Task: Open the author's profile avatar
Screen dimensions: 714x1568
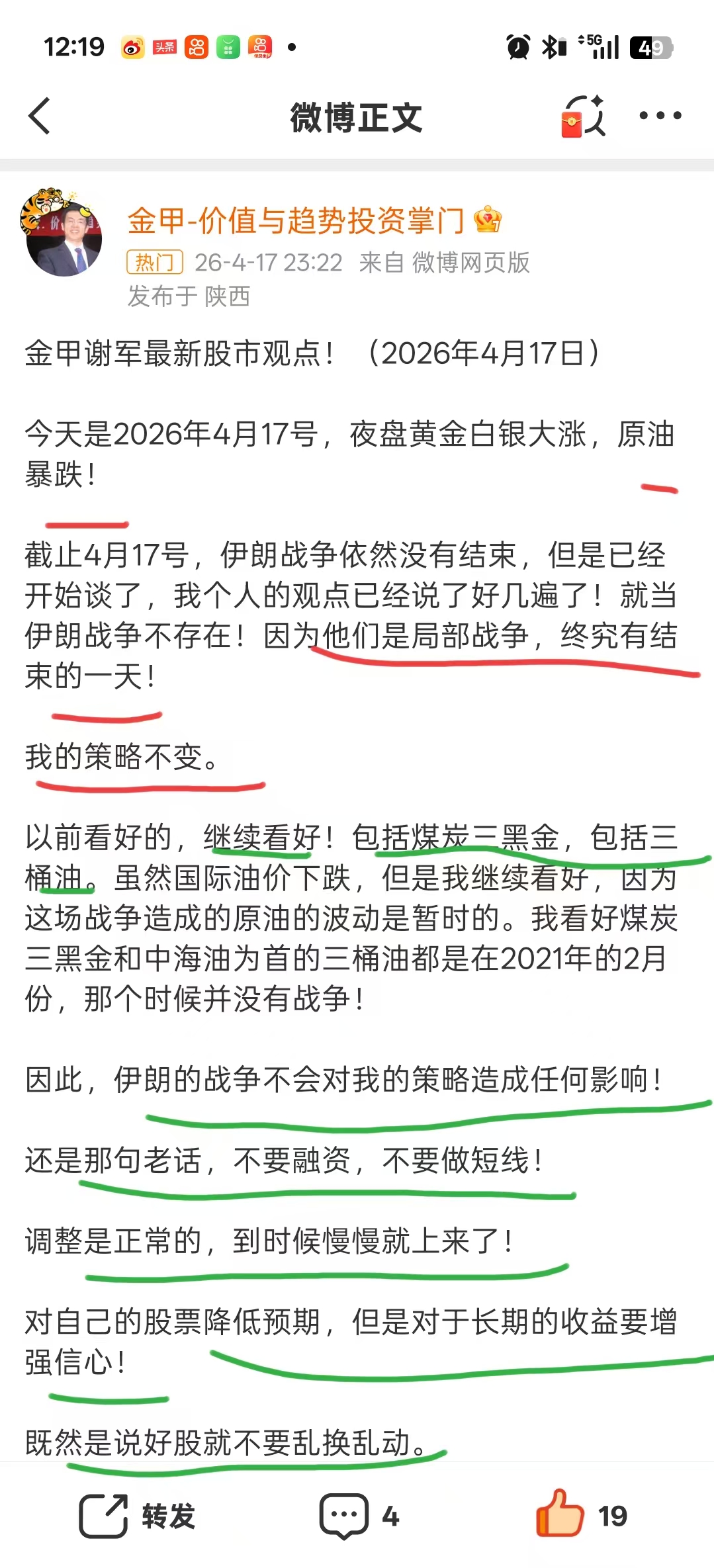Action: pyautogui.click(x=63, y=233)
